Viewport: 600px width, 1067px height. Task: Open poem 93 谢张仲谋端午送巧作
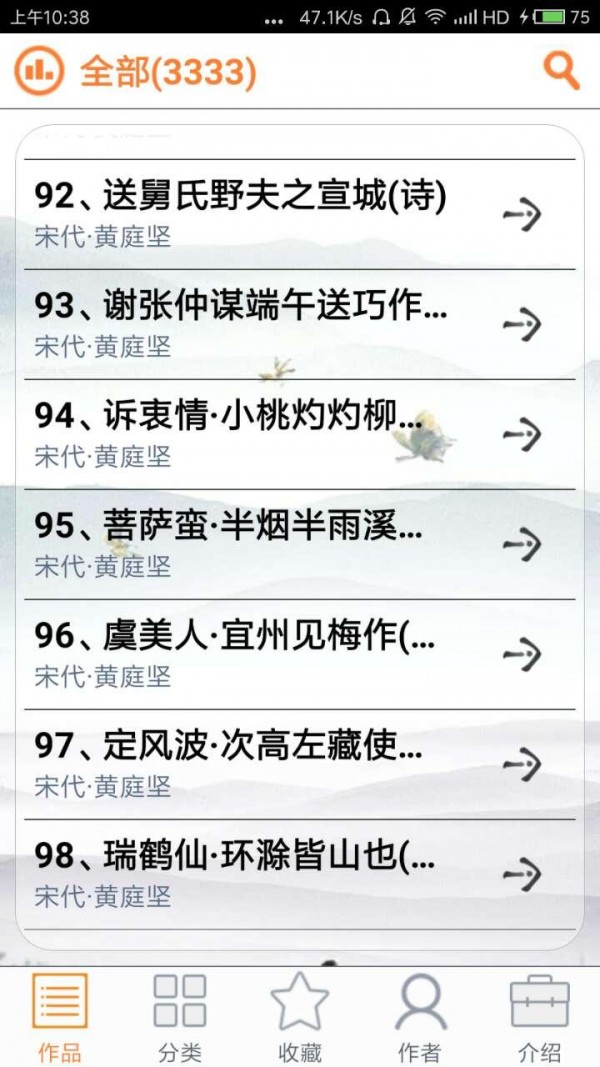coord(299,324)
